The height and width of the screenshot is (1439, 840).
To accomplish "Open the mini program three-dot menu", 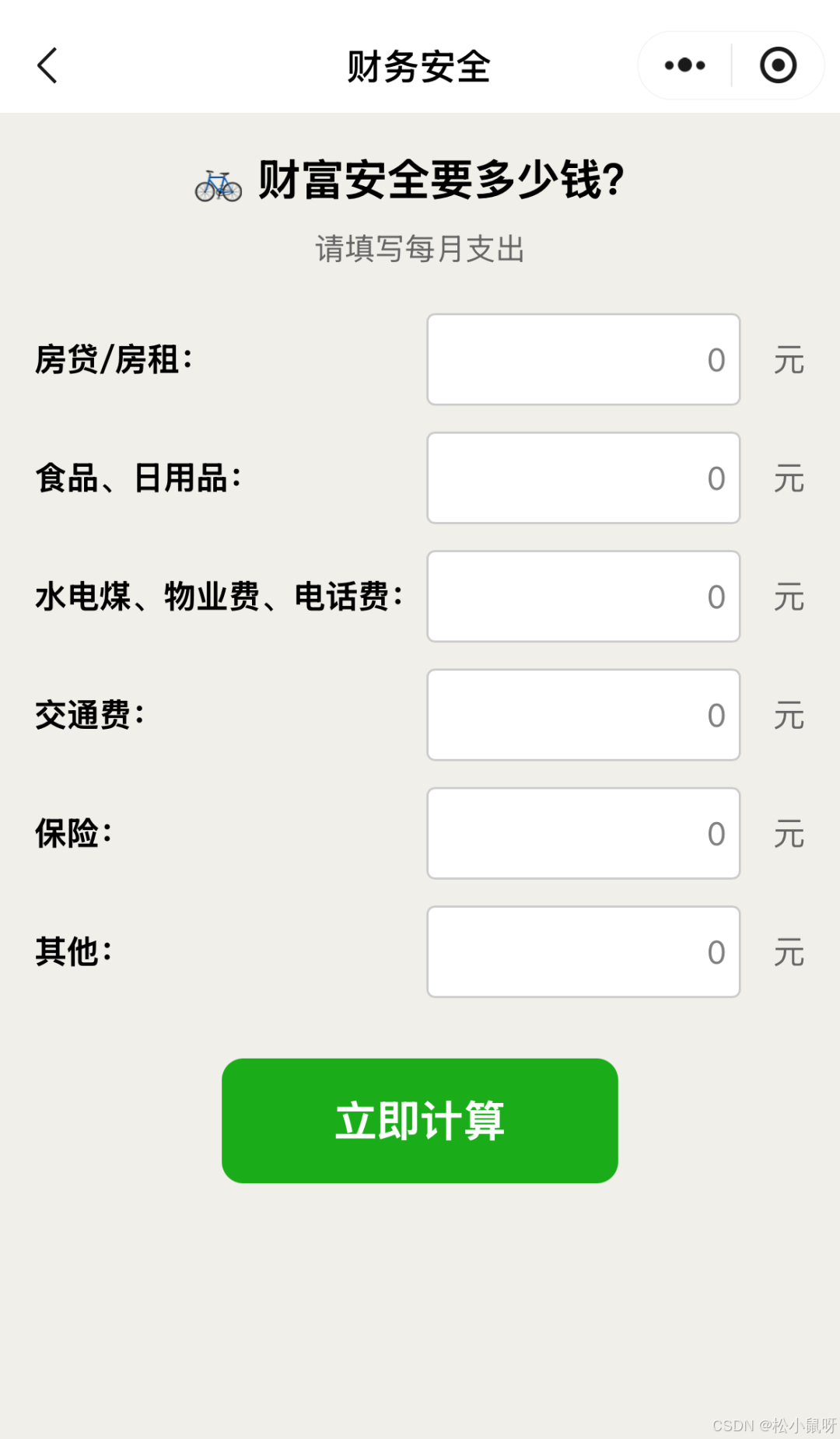I will (684, 65).
